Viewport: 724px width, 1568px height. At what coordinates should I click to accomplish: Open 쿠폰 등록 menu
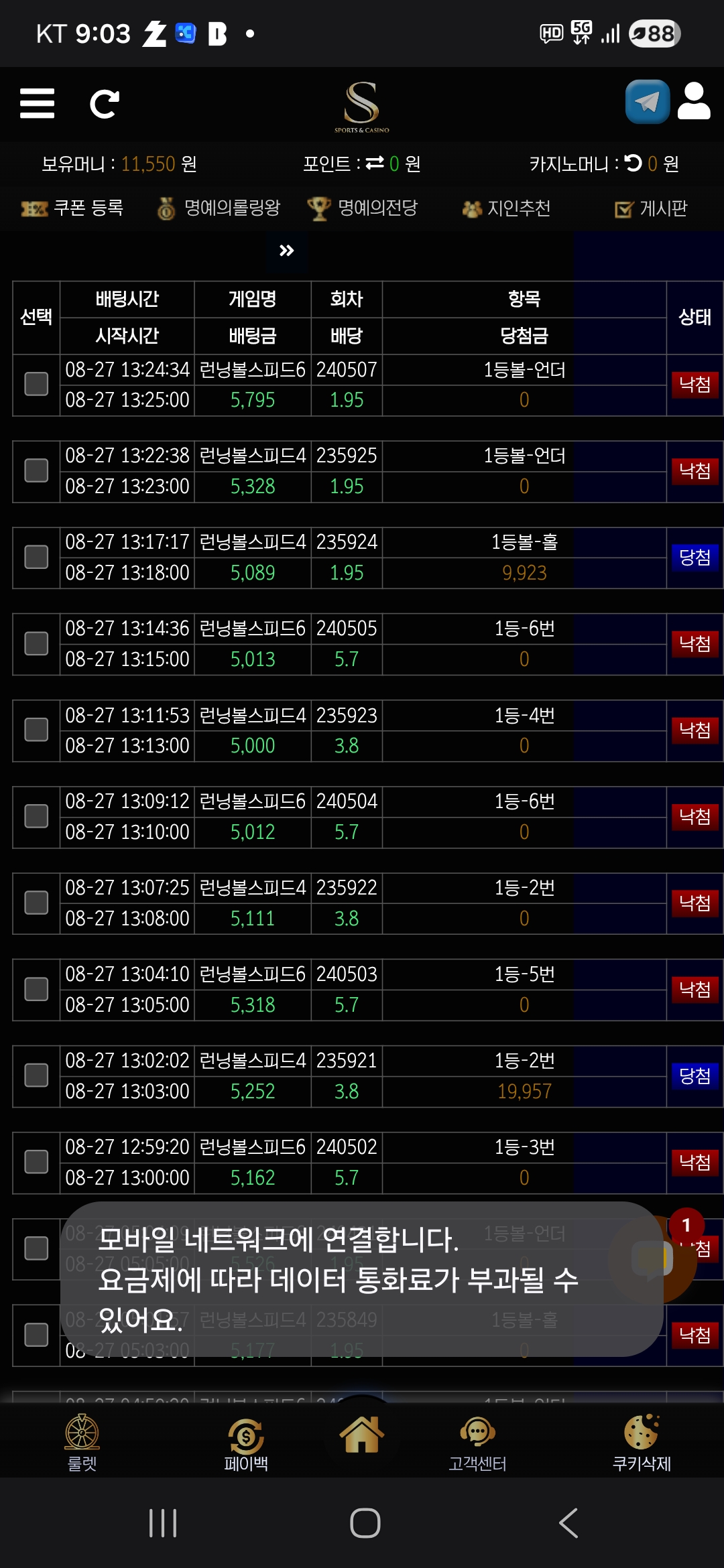72,208
